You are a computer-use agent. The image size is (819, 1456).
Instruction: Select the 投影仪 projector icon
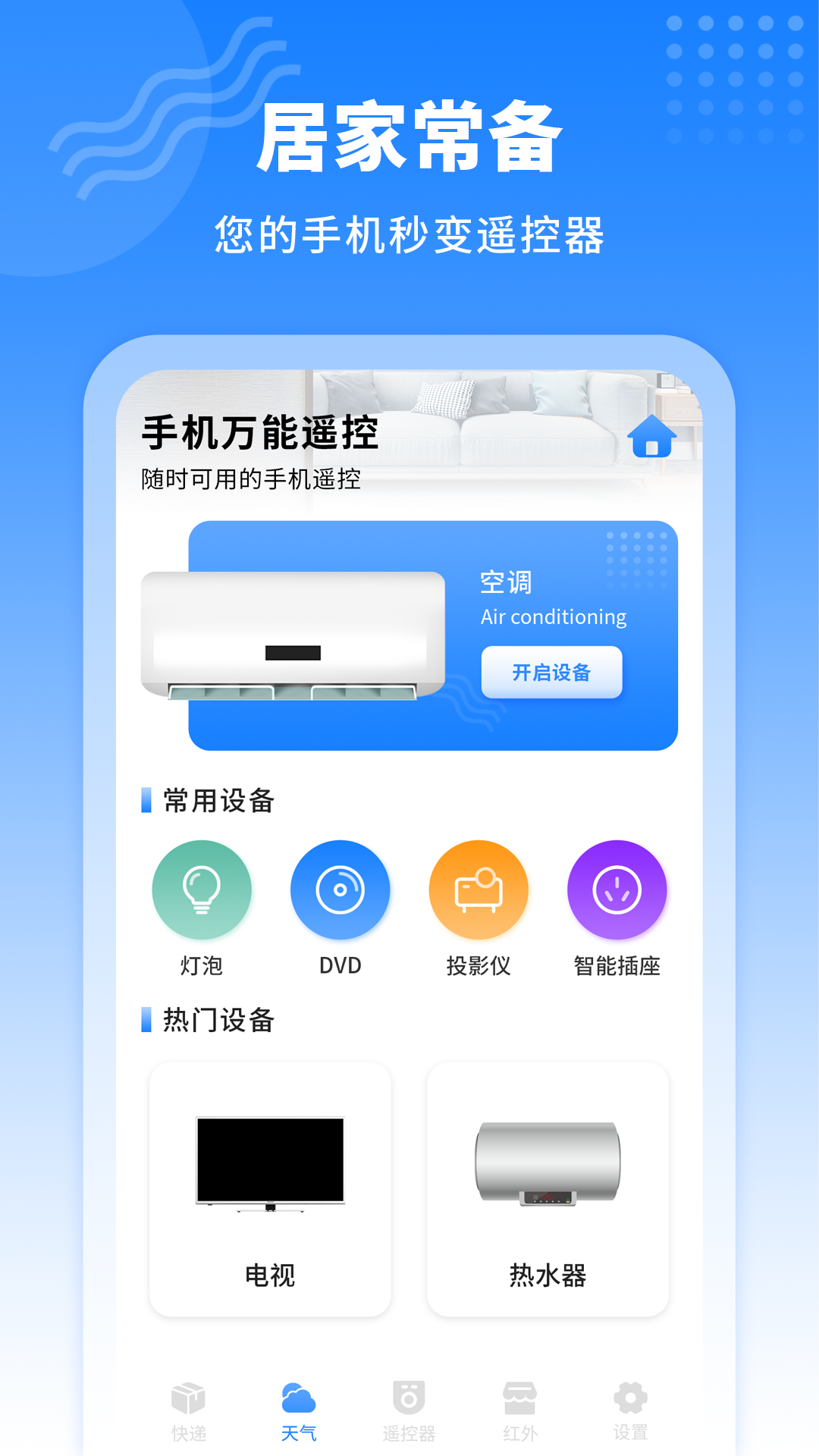click(x=479, y=891)
